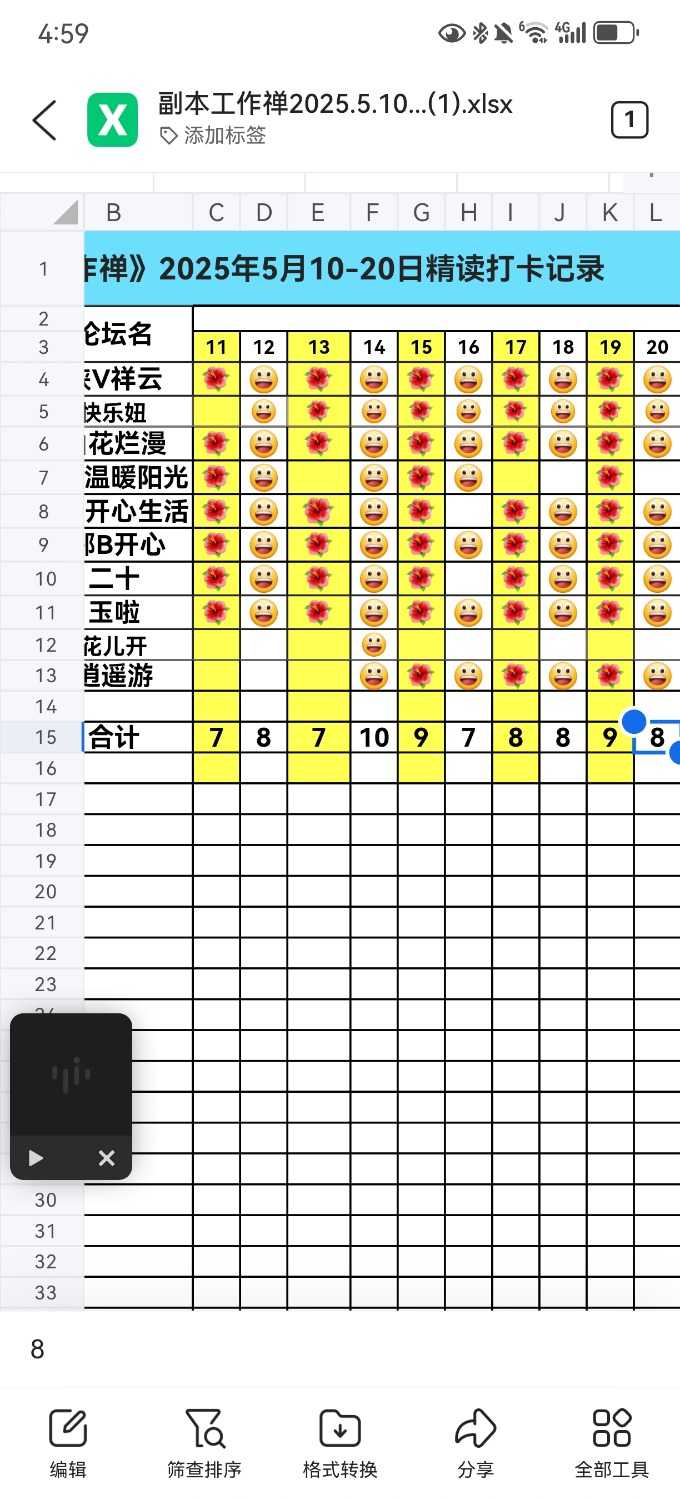680x1500 pixels.
Task: Open 筛查排序 filter and sort tool
Action: [x=204, y=1442]
